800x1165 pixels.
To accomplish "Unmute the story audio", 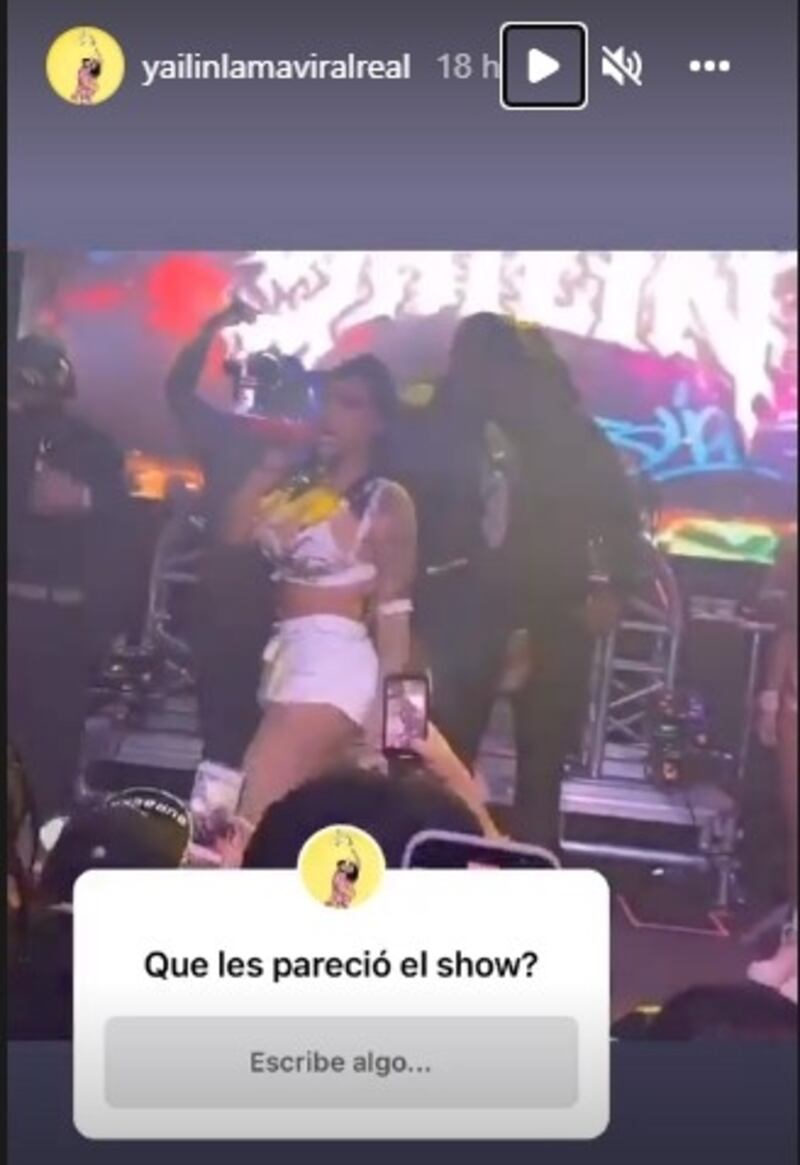I will pyautogui.click(x=621, y=66).
